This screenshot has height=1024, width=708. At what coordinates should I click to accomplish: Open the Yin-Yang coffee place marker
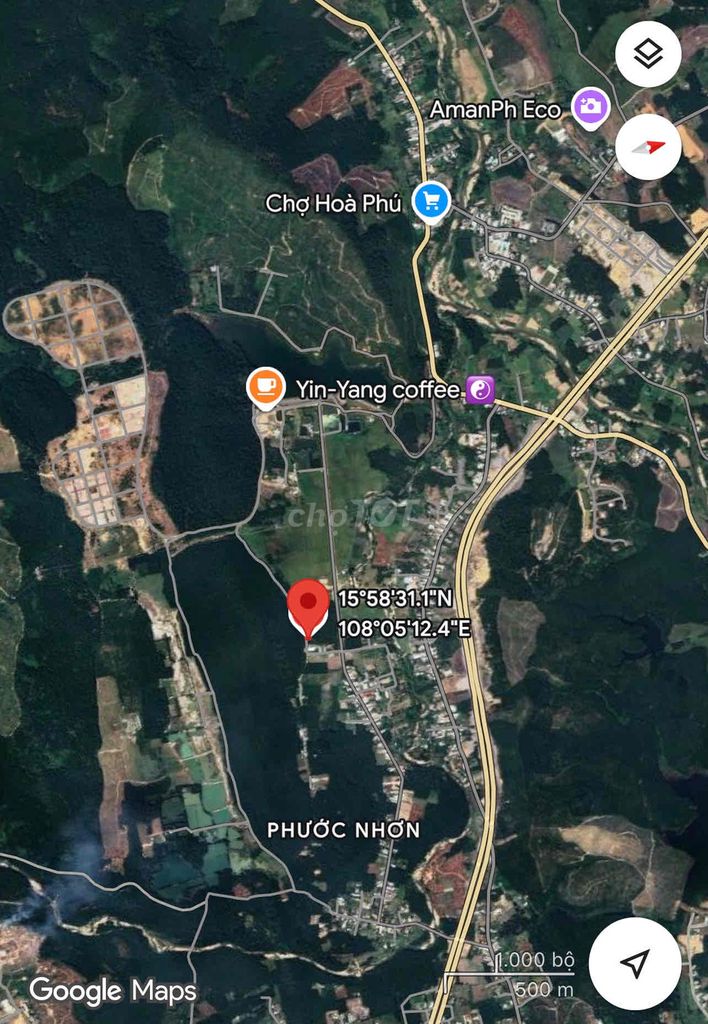(x=265, y=388)
